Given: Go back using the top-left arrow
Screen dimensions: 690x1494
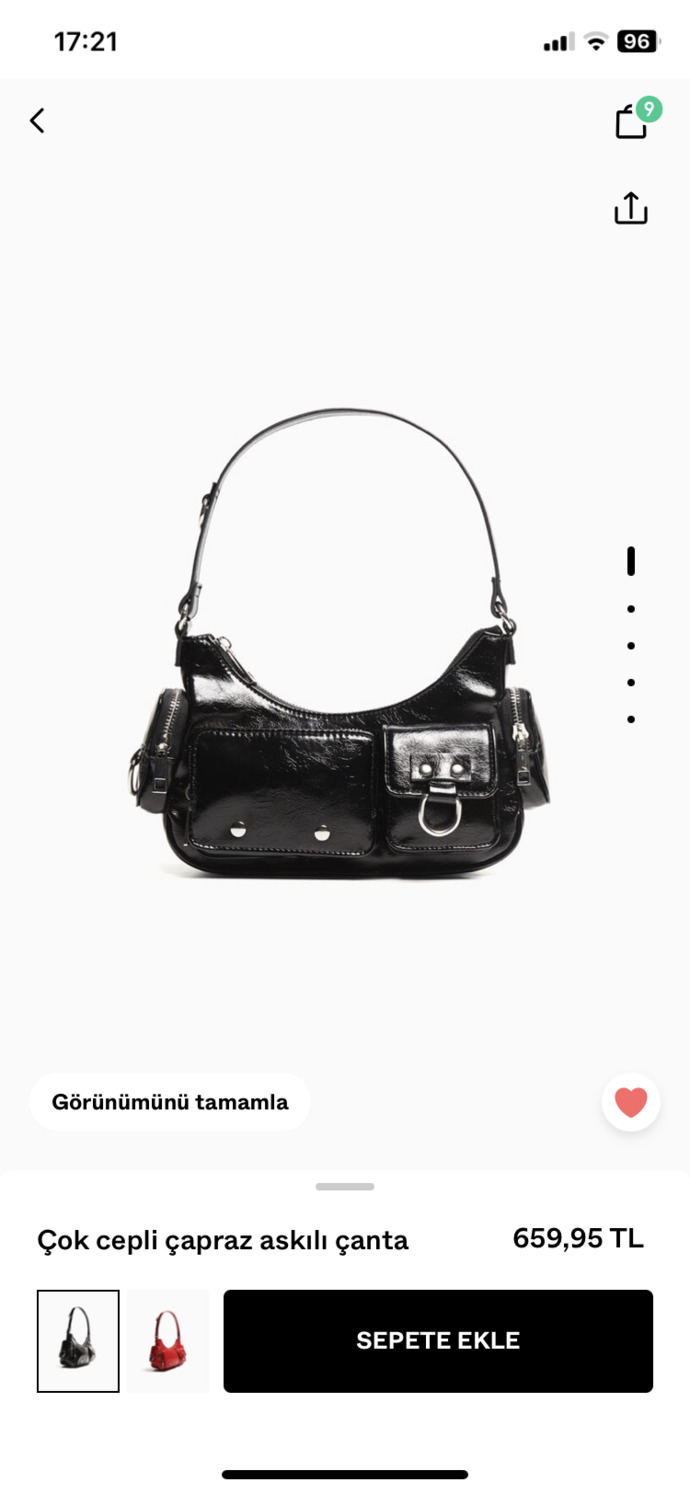Looking at the screenshot, I should (x=37, y=121).
